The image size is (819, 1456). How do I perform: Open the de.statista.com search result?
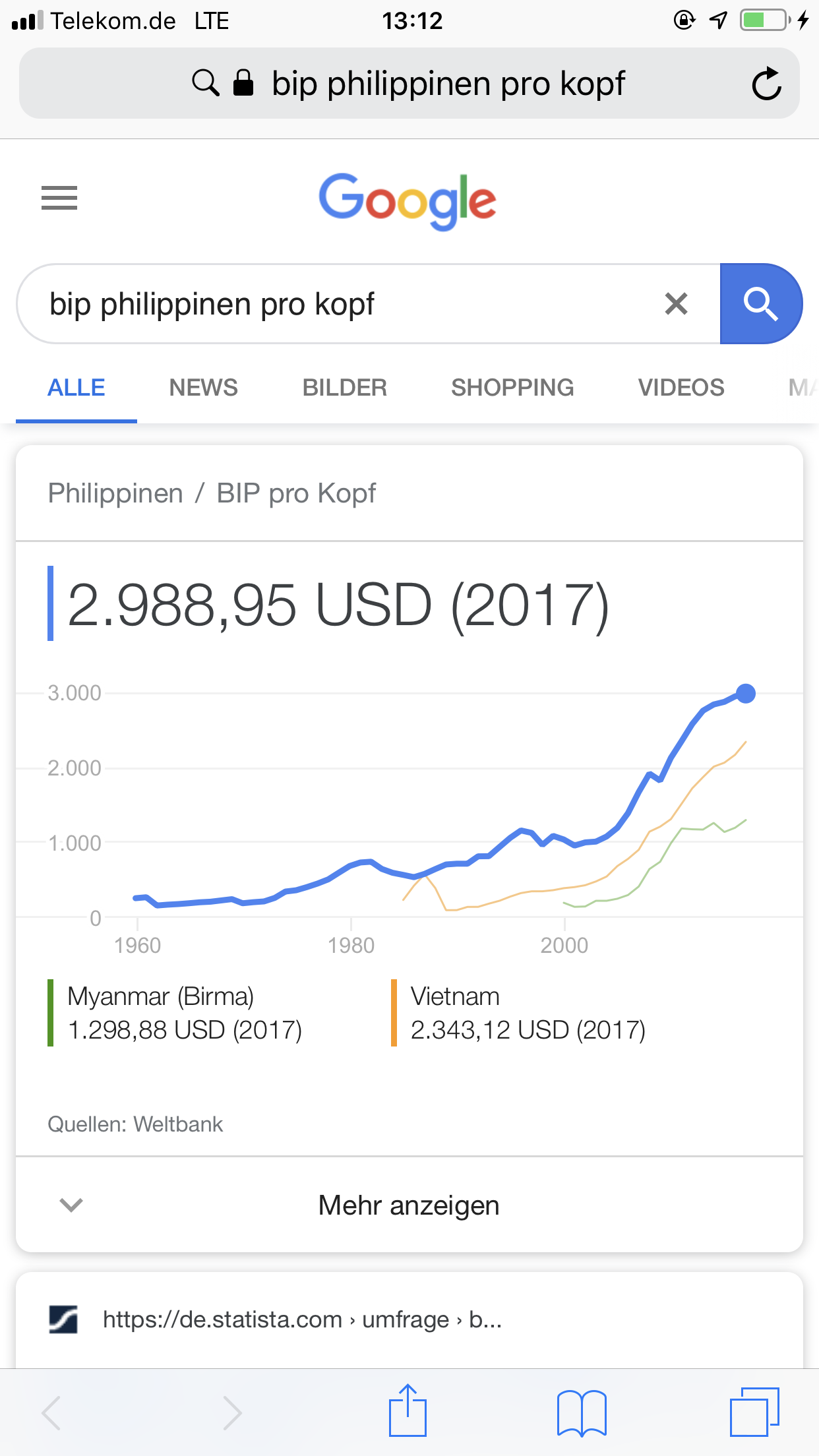pyautogui.click(x=302, y=1320)
